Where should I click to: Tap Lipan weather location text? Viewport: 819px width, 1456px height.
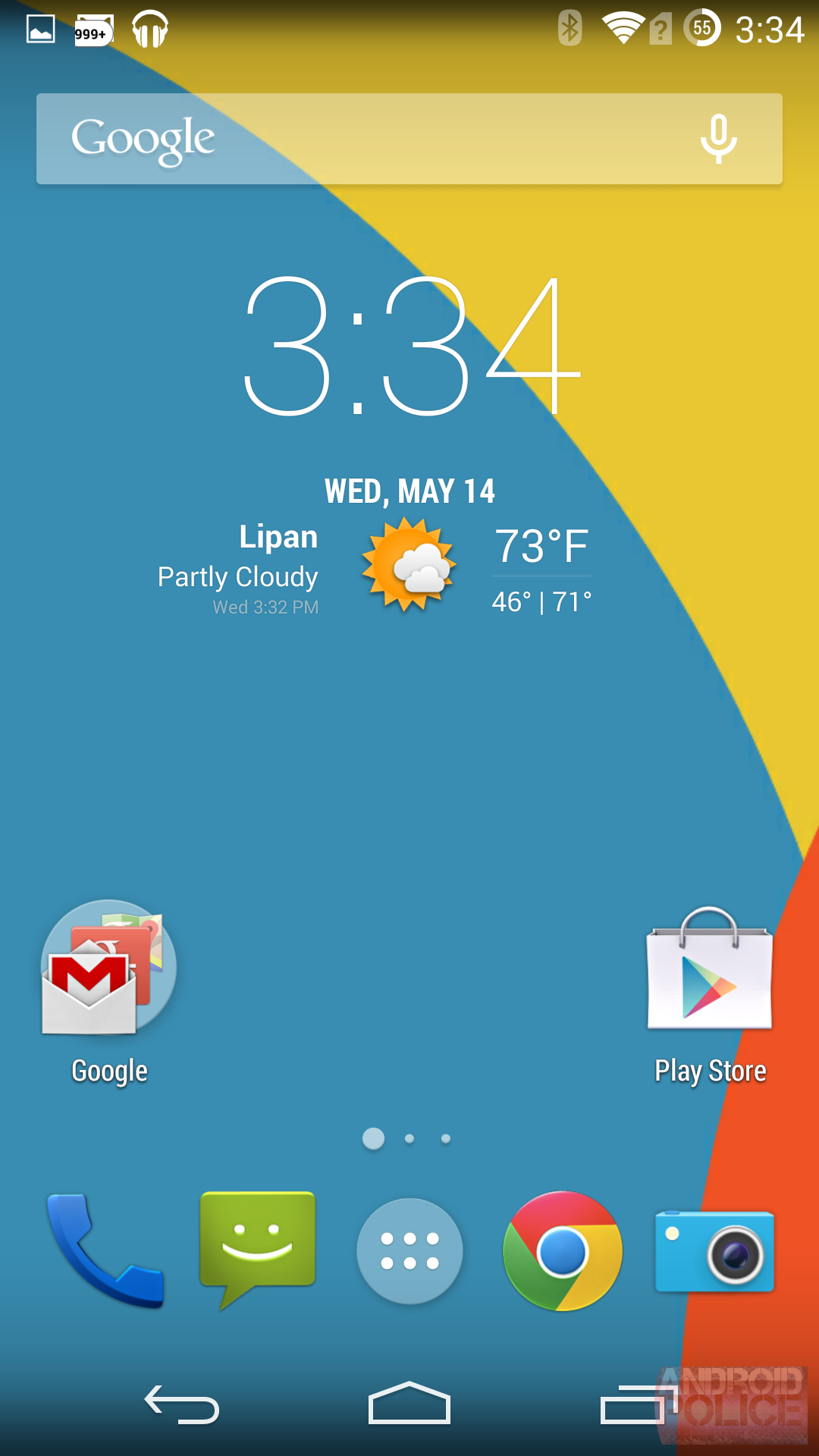point(278,537)
